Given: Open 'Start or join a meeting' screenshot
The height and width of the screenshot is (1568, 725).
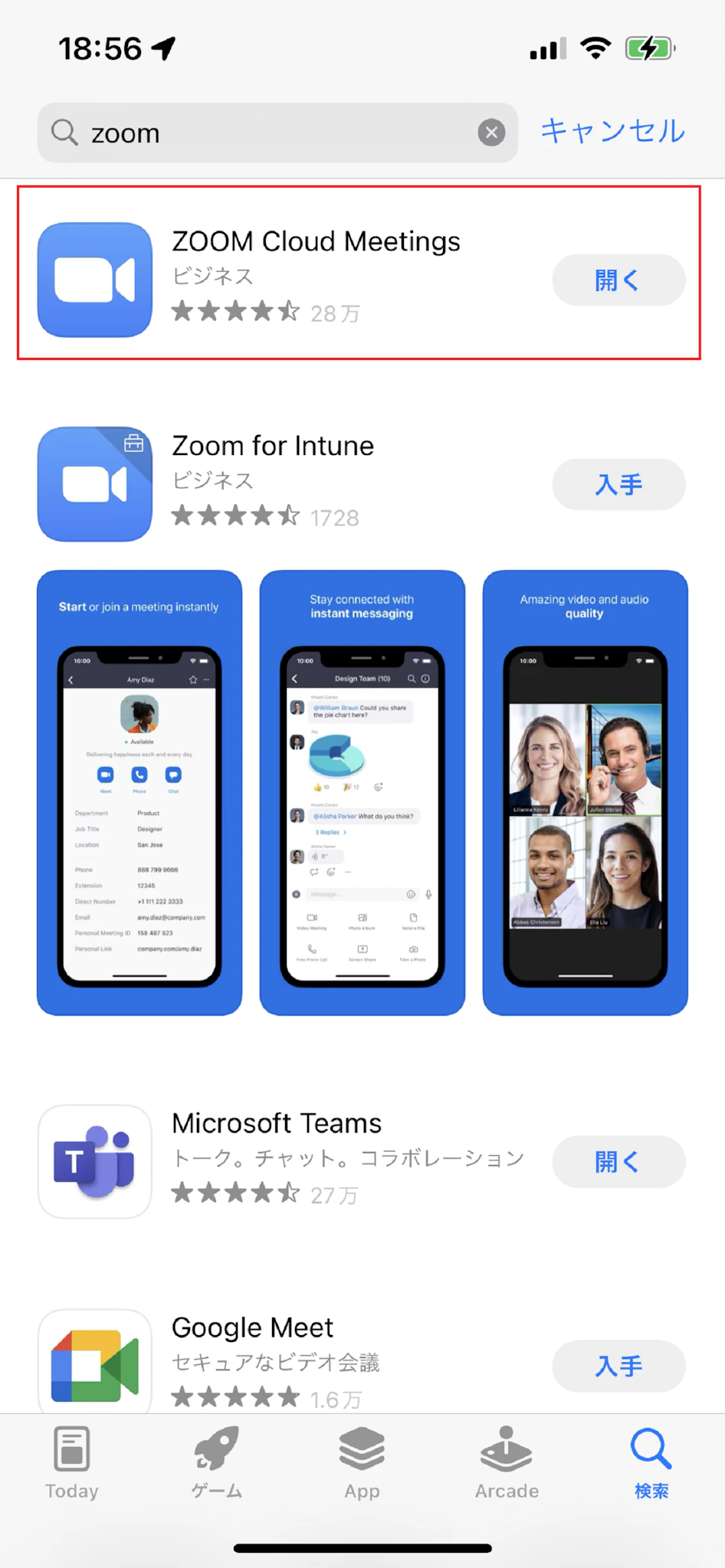Looking at the screenshot, I should [139, 792].
